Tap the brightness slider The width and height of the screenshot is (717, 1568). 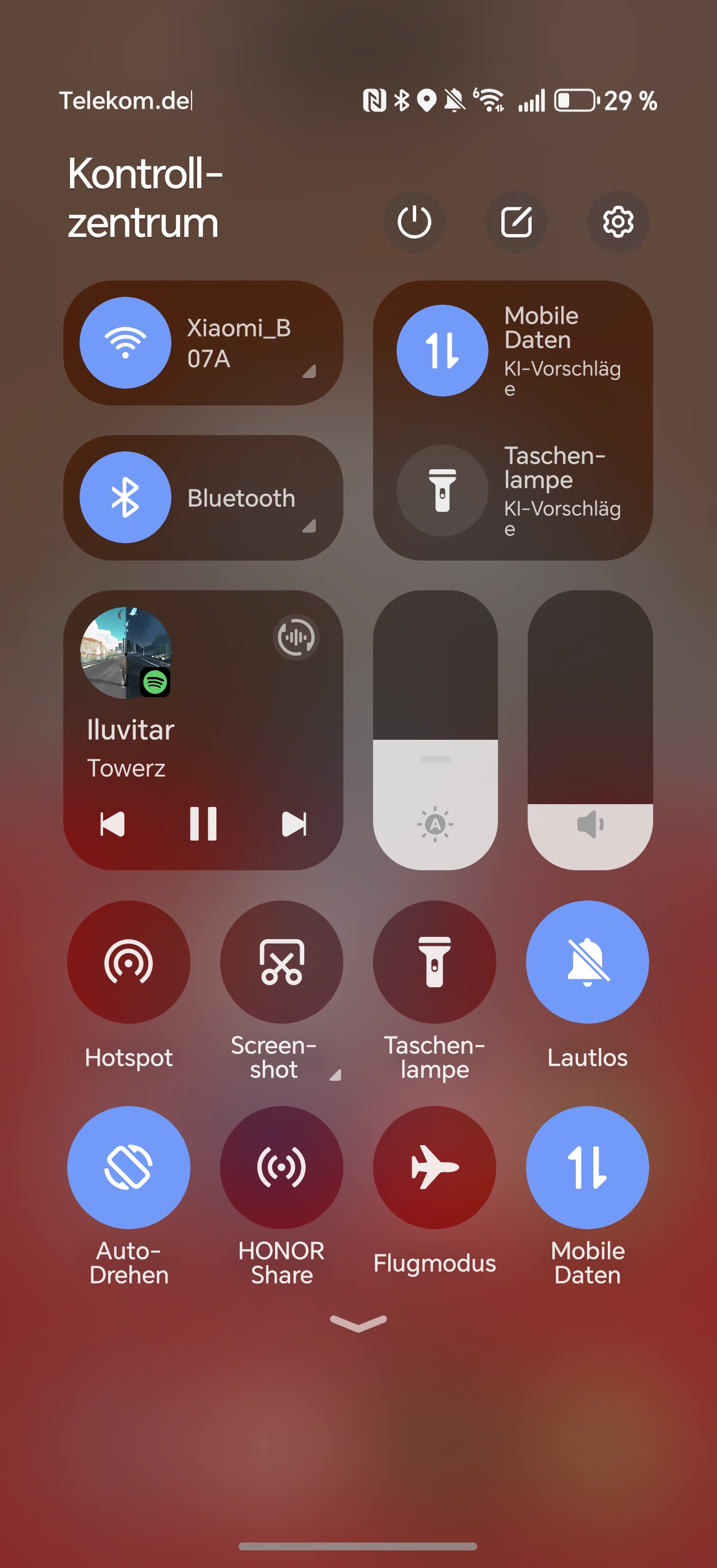pyautogui.click(x=435, y=730)
